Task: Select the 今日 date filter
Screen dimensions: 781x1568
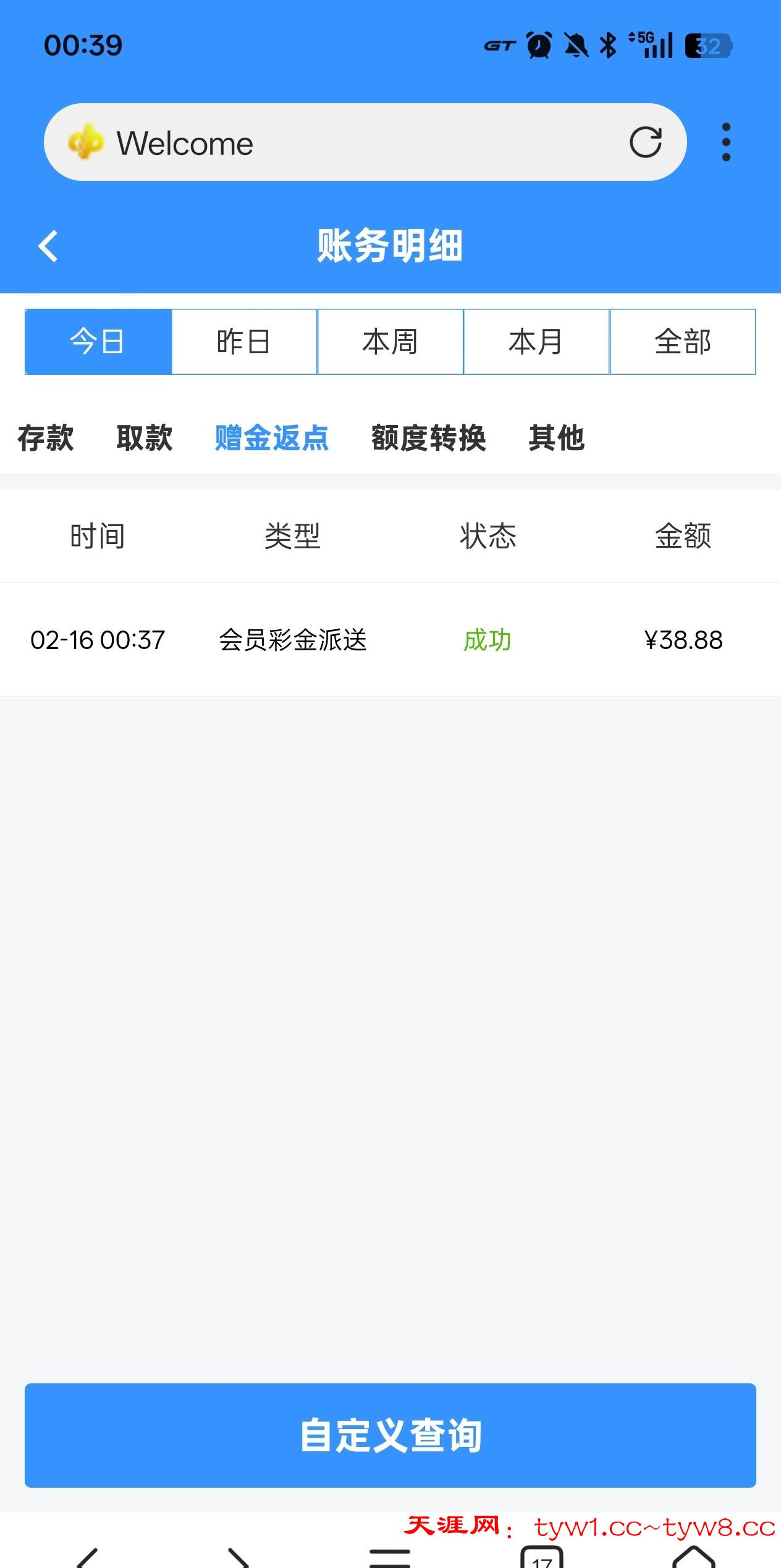Action: [98, 342]
